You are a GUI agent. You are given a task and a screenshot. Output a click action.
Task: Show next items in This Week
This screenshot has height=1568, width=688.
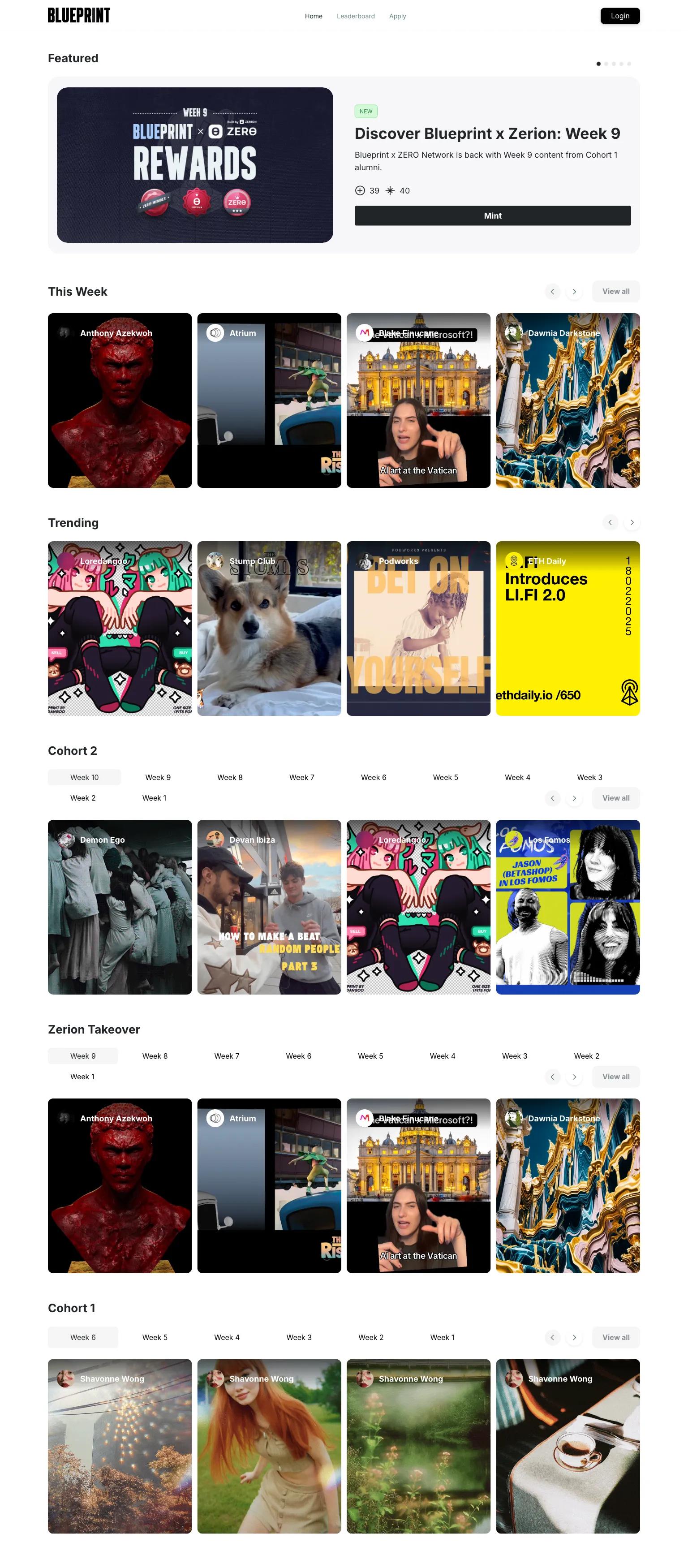coord(573,292)
